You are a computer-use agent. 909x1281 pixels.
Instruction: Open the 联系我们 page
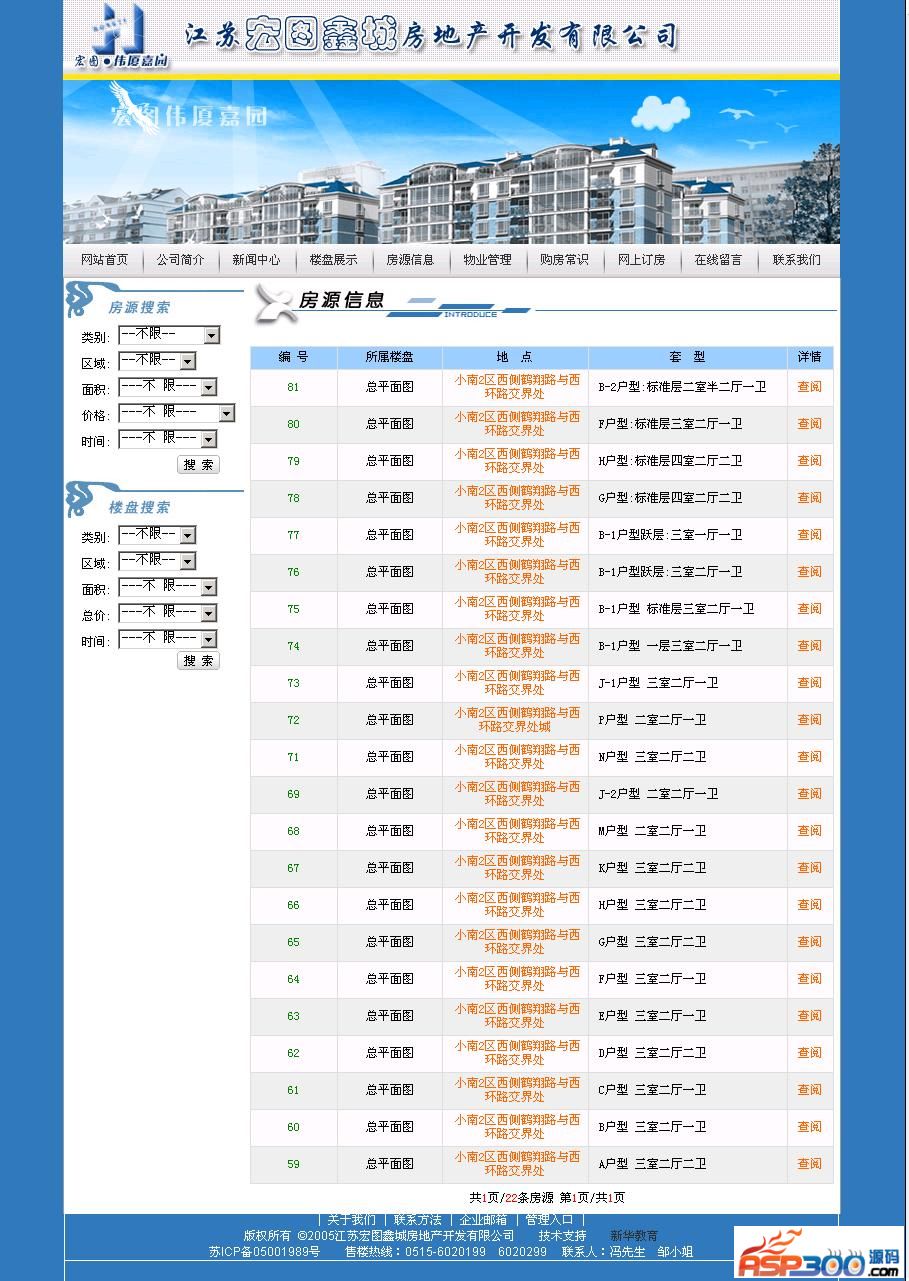point(796,260)
